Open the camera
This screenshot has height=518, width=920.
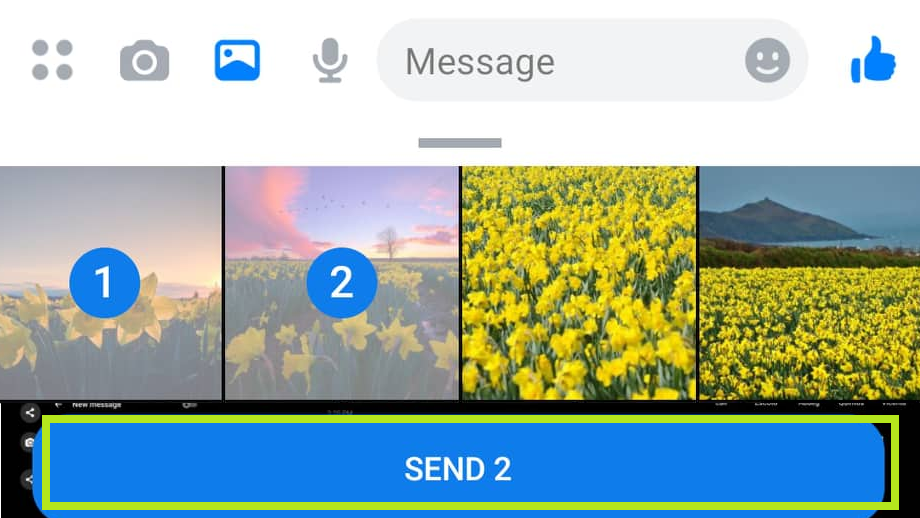pos(144,61)
